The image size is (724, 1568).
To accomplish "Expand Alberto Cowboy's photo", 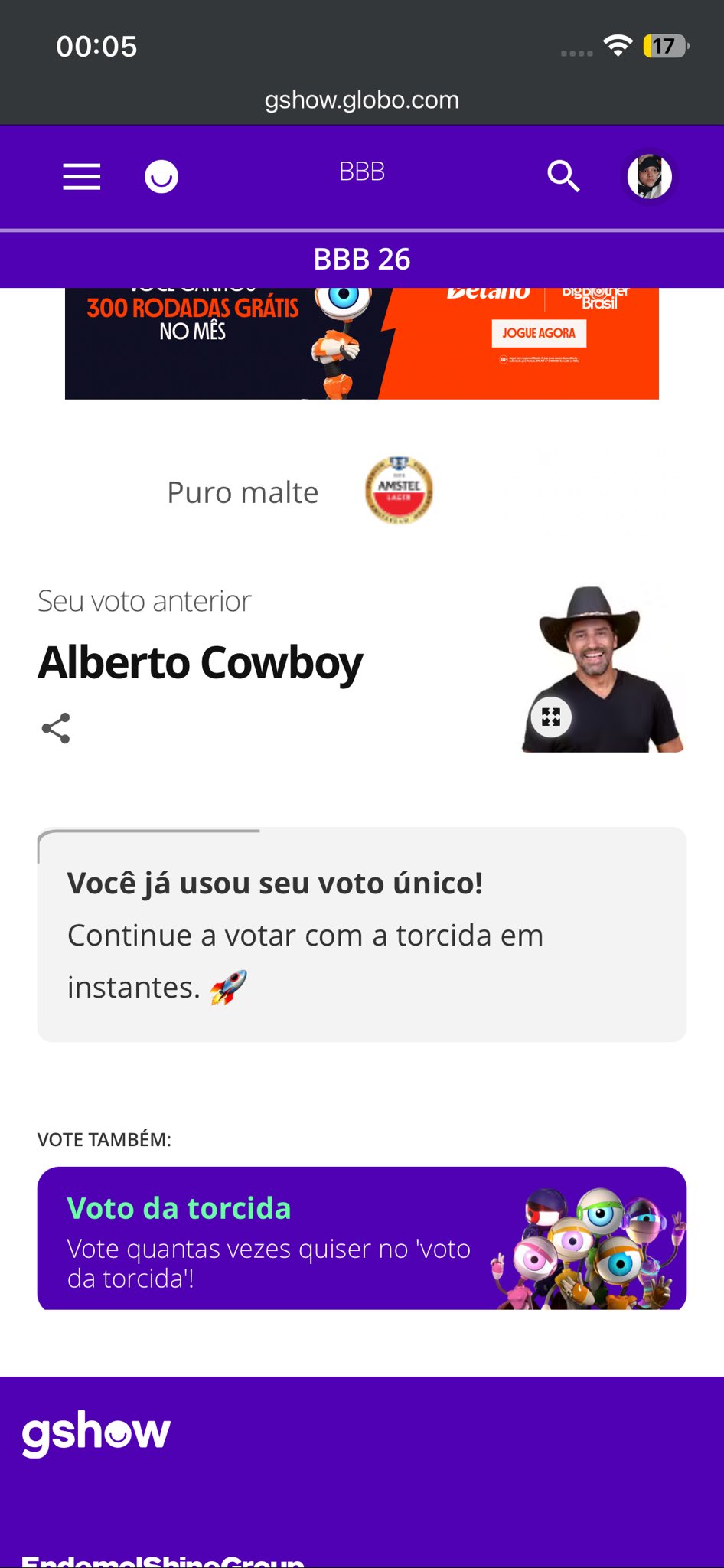I will pyautogui.click(x=551, y=717).
